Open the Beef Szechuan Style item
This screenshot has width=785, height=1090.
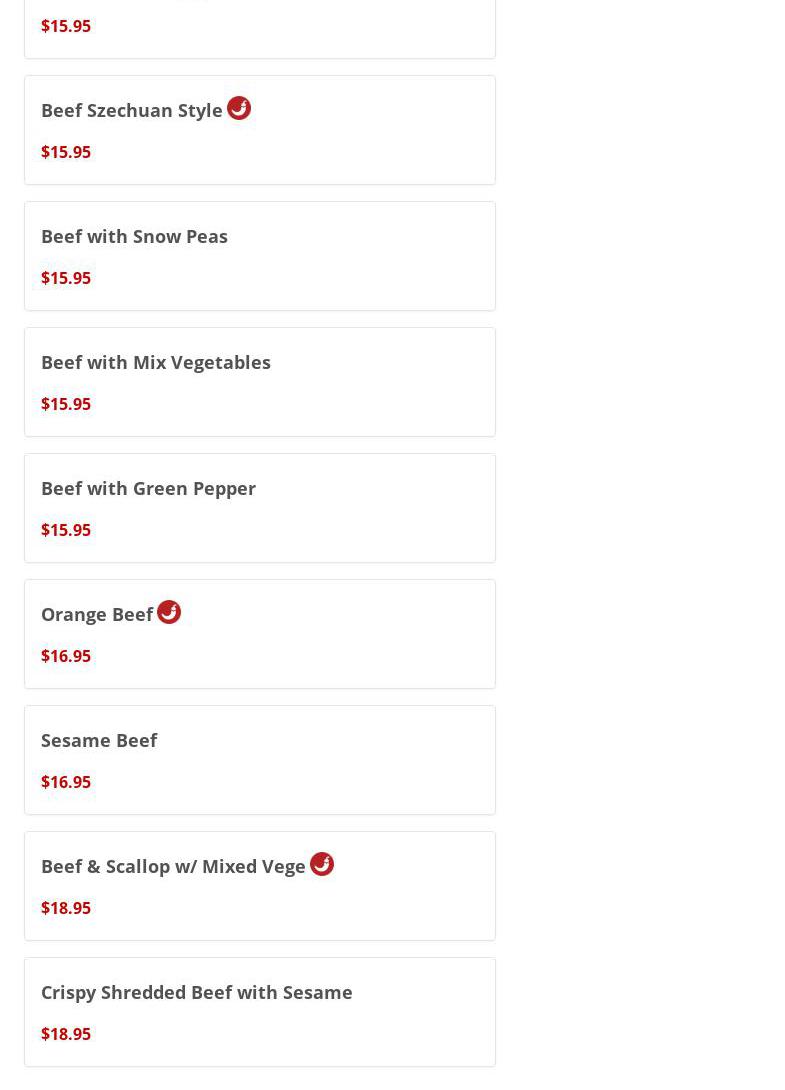pos(132,111)
